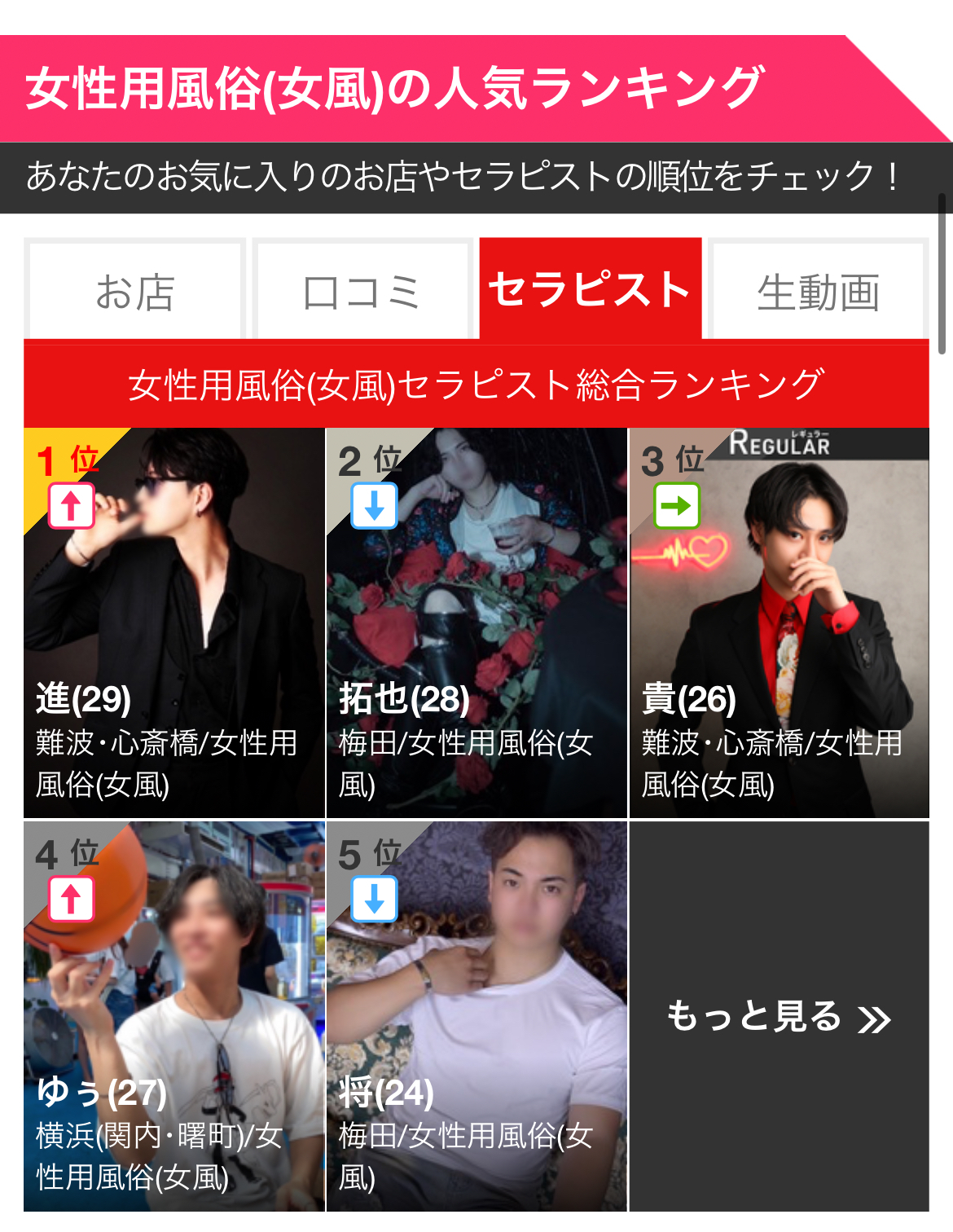Viewport: 953px width, 1232px height.
Task: Switch to the お店 tab
Action: point(135,291)
